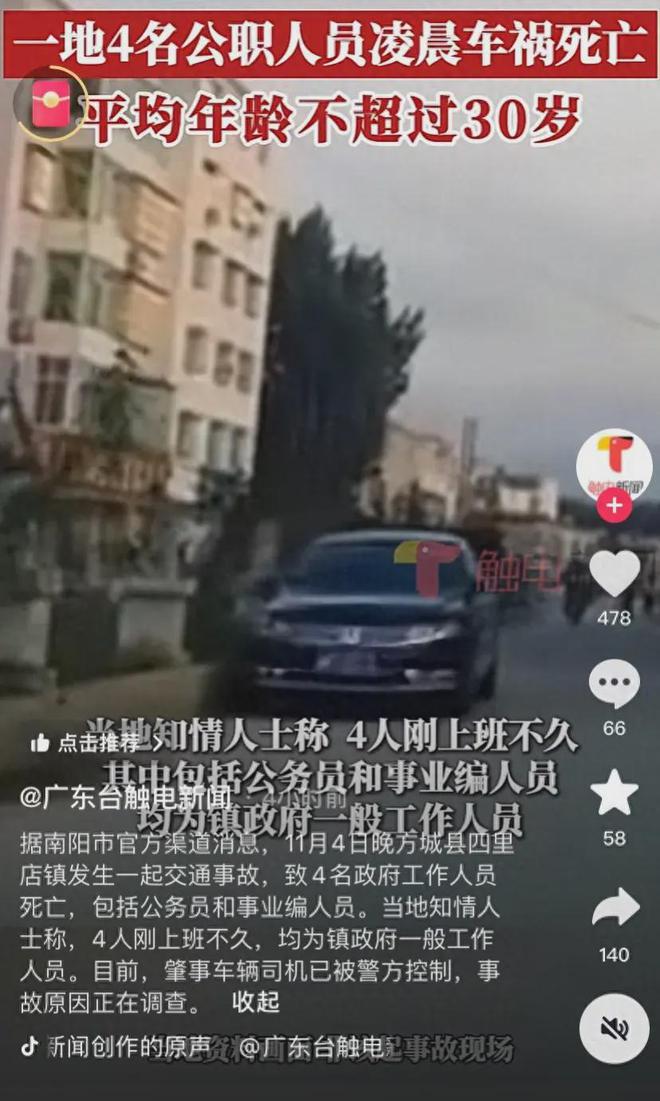660x1101 pixels.
Task: Like this video with the heart icon
Action: 614,574
